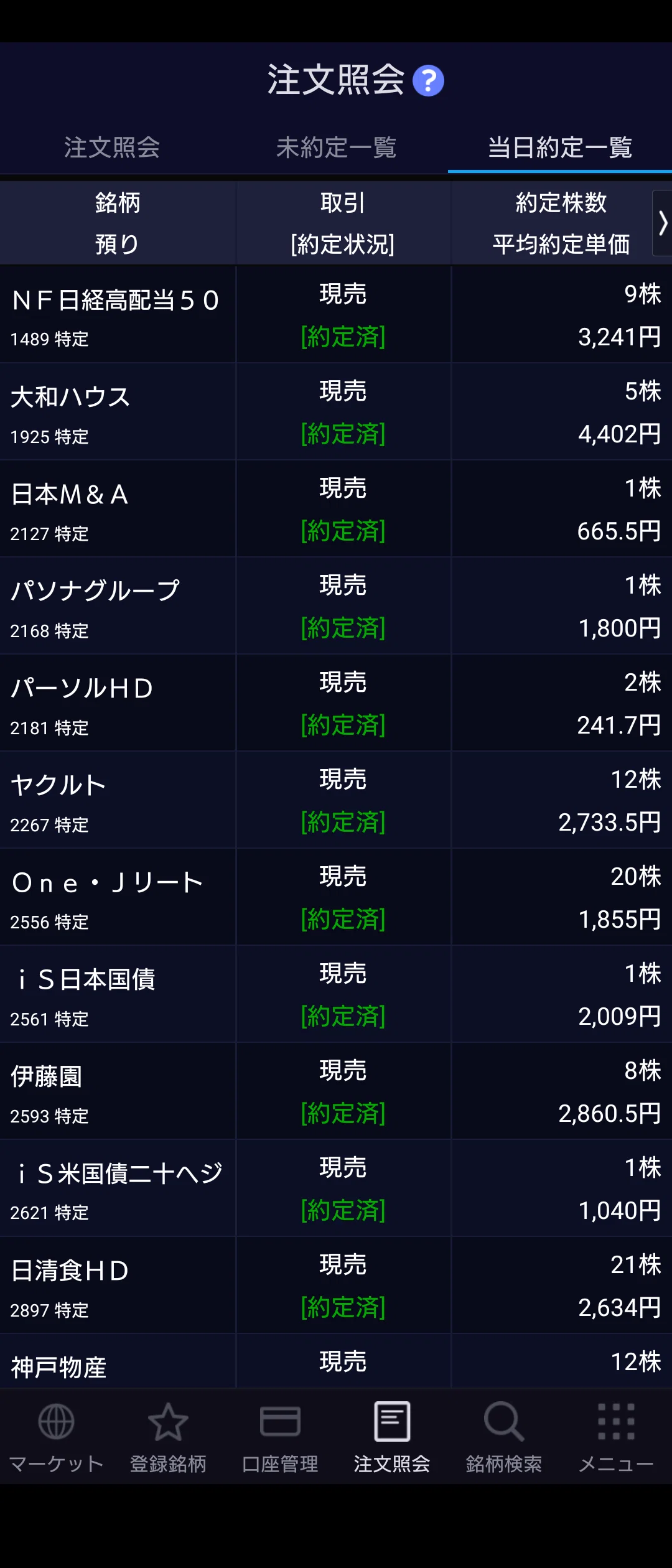Screen dimensions: 672x1568
Task: Open the ＮＦ日経高配当５０ execution row
Action: [x=336, y=314]
